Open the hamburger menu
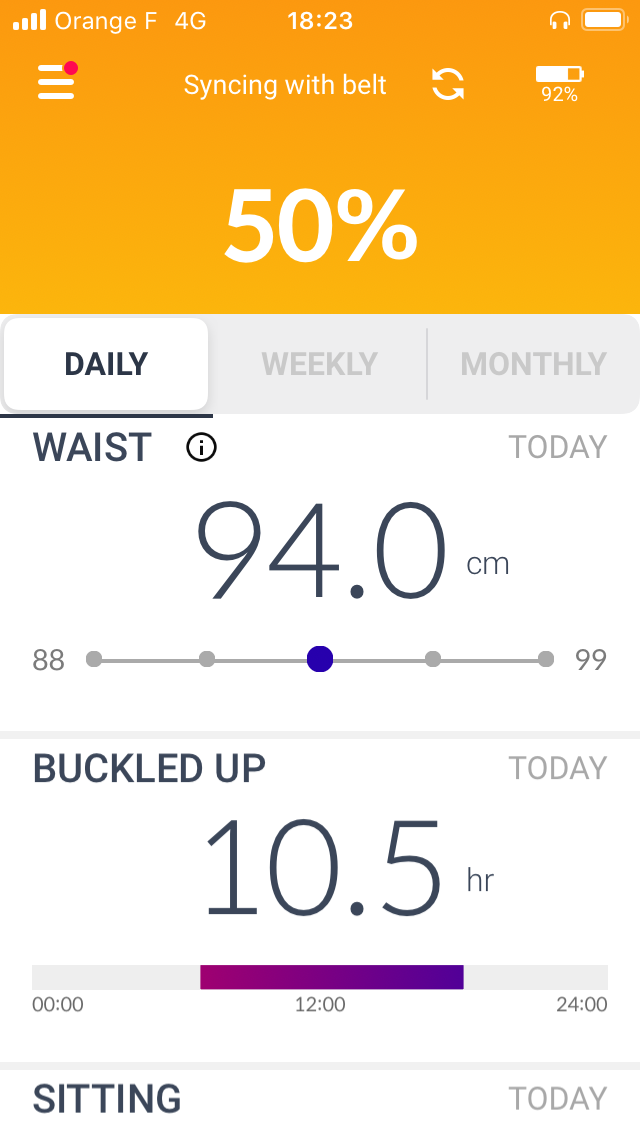This screenshot has width=640, height=1136. (57, 81)
